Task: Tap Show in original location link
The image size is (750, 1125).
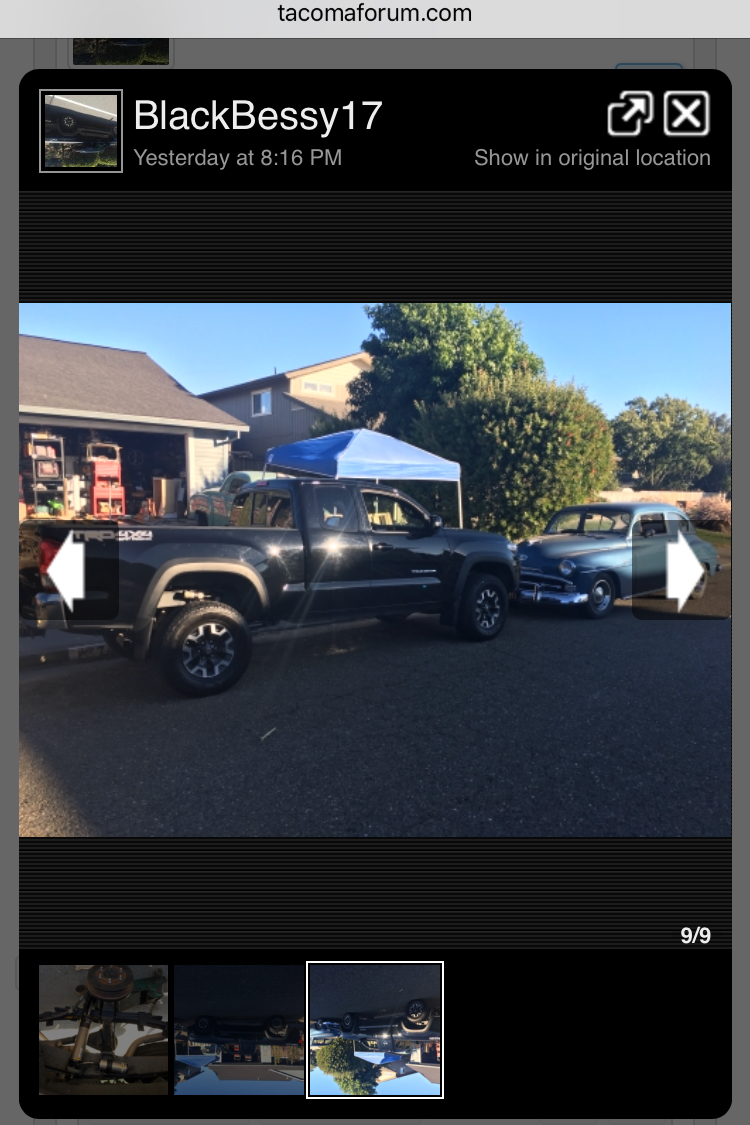Action: pyautogui.click(x=592, y=158)
